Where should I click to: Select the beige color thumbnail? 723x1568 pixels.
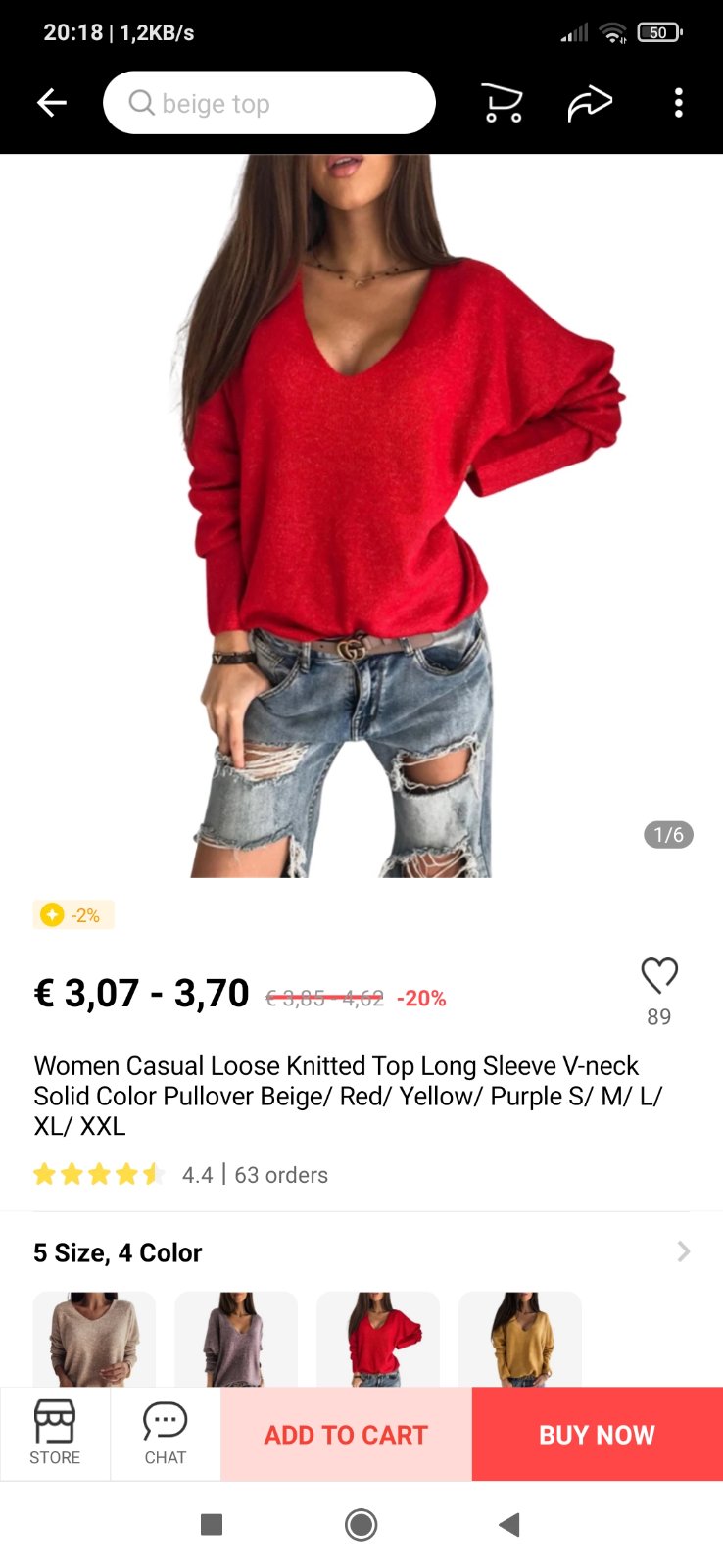point(94,1339)
